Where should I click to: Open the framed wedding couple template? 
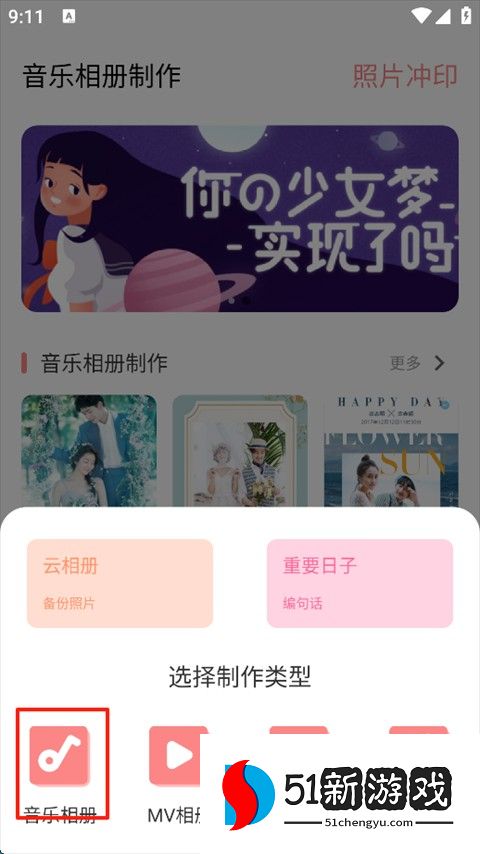pyautogui.click(x=240, y=451)
